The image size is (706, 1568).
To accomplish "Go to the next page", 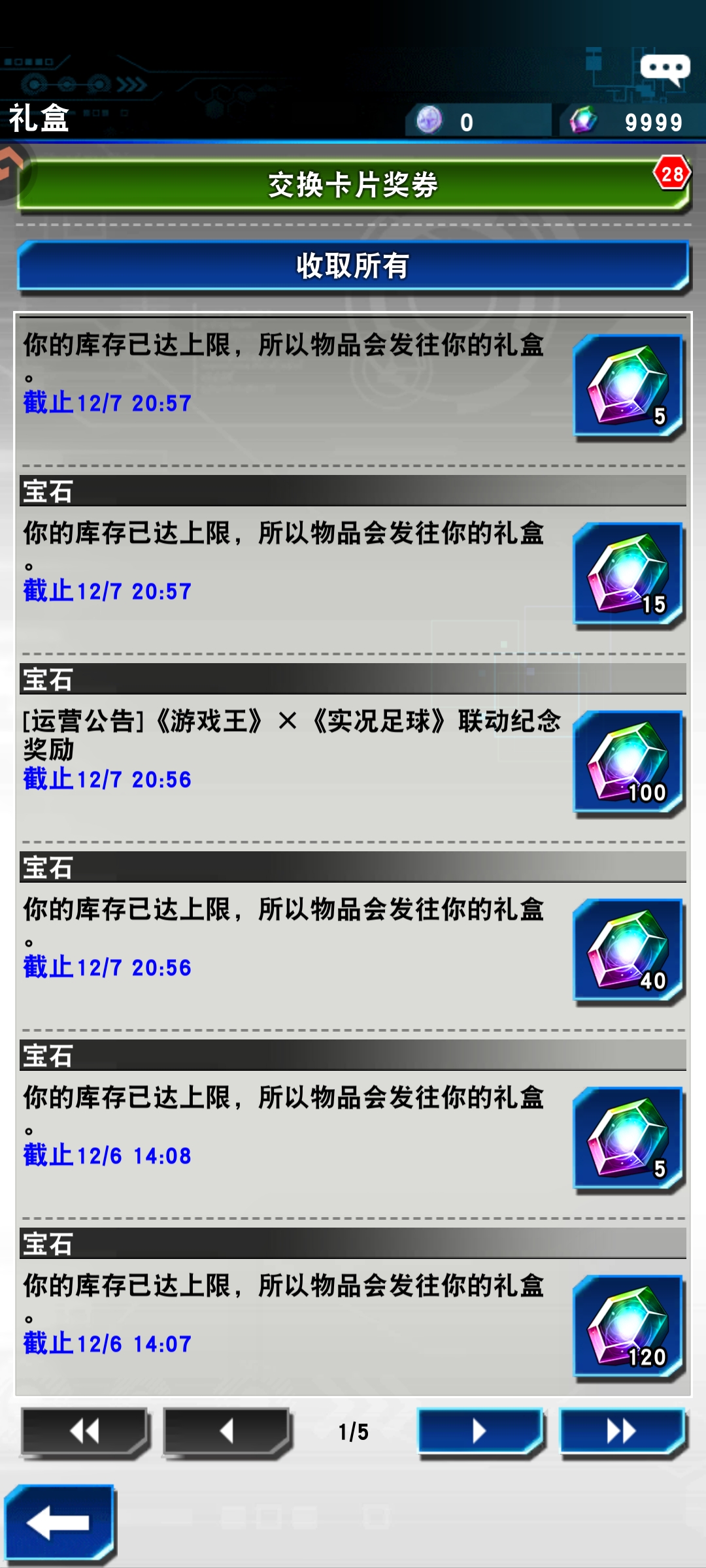I will (480, 1431).
